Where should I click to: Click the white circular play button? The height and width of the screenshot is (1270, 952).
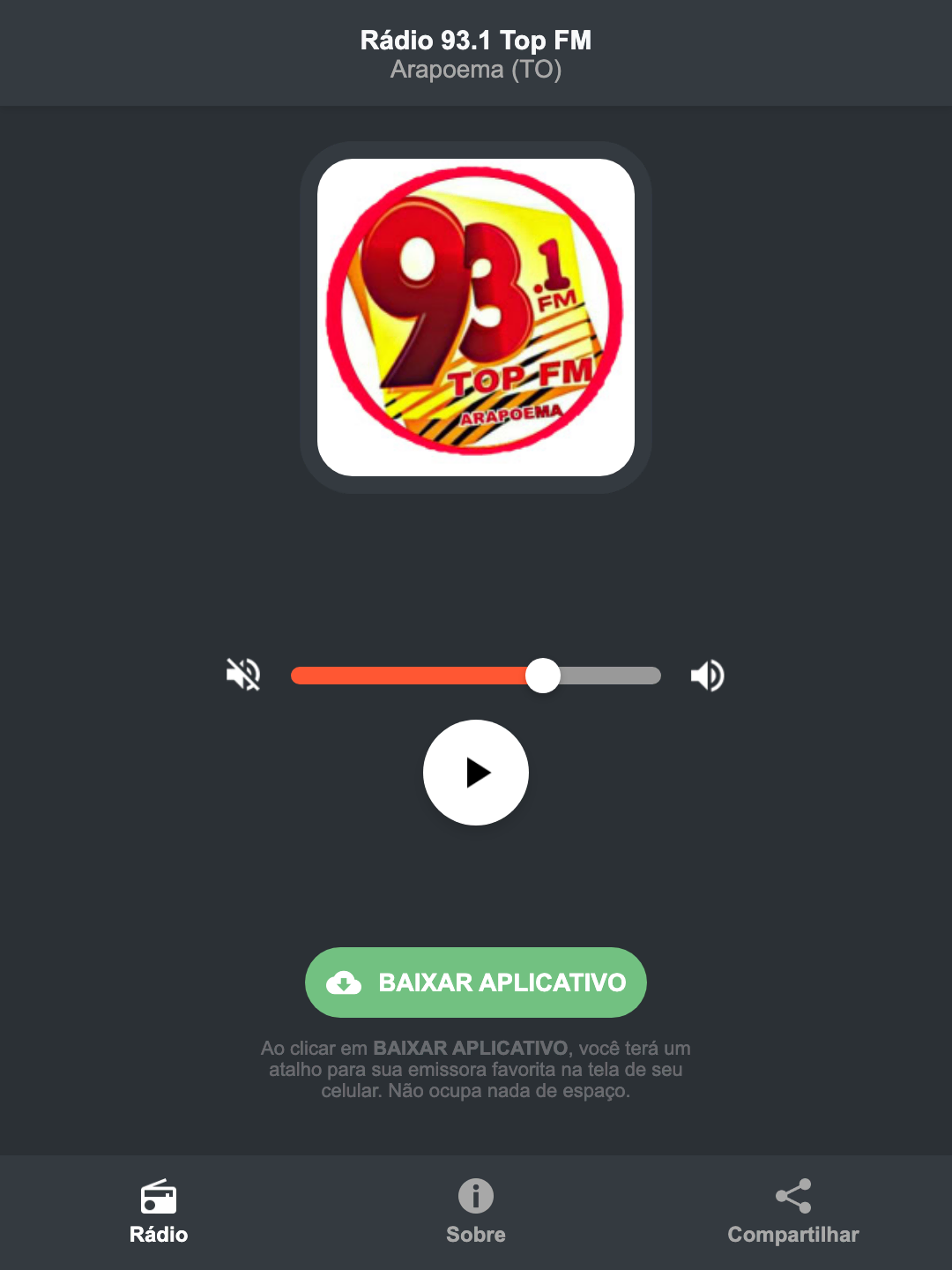click(475, 773)
